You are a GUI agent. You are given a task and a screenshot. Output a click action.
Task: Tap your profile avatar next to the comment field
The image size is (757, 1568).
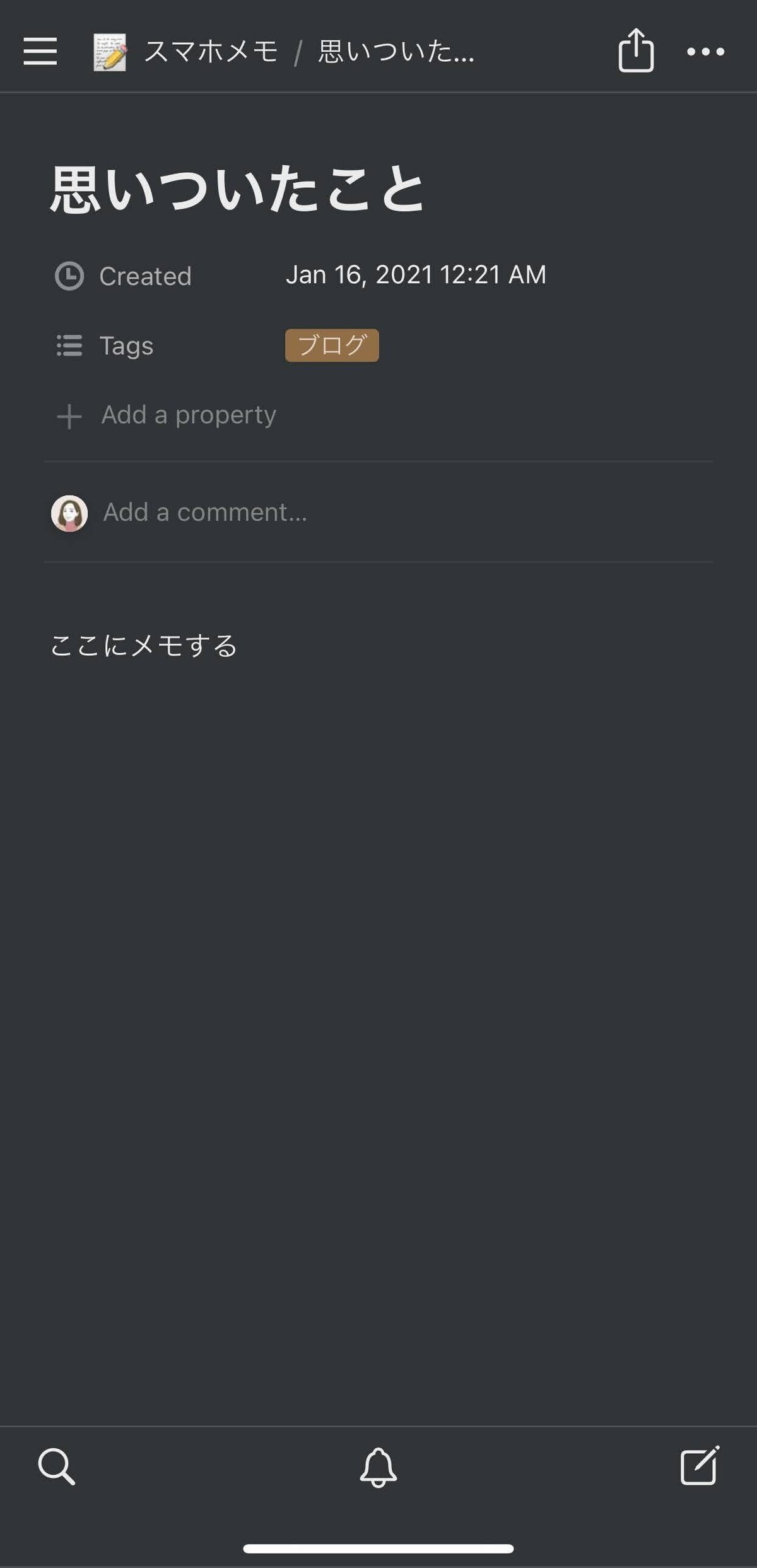point(69,513)
